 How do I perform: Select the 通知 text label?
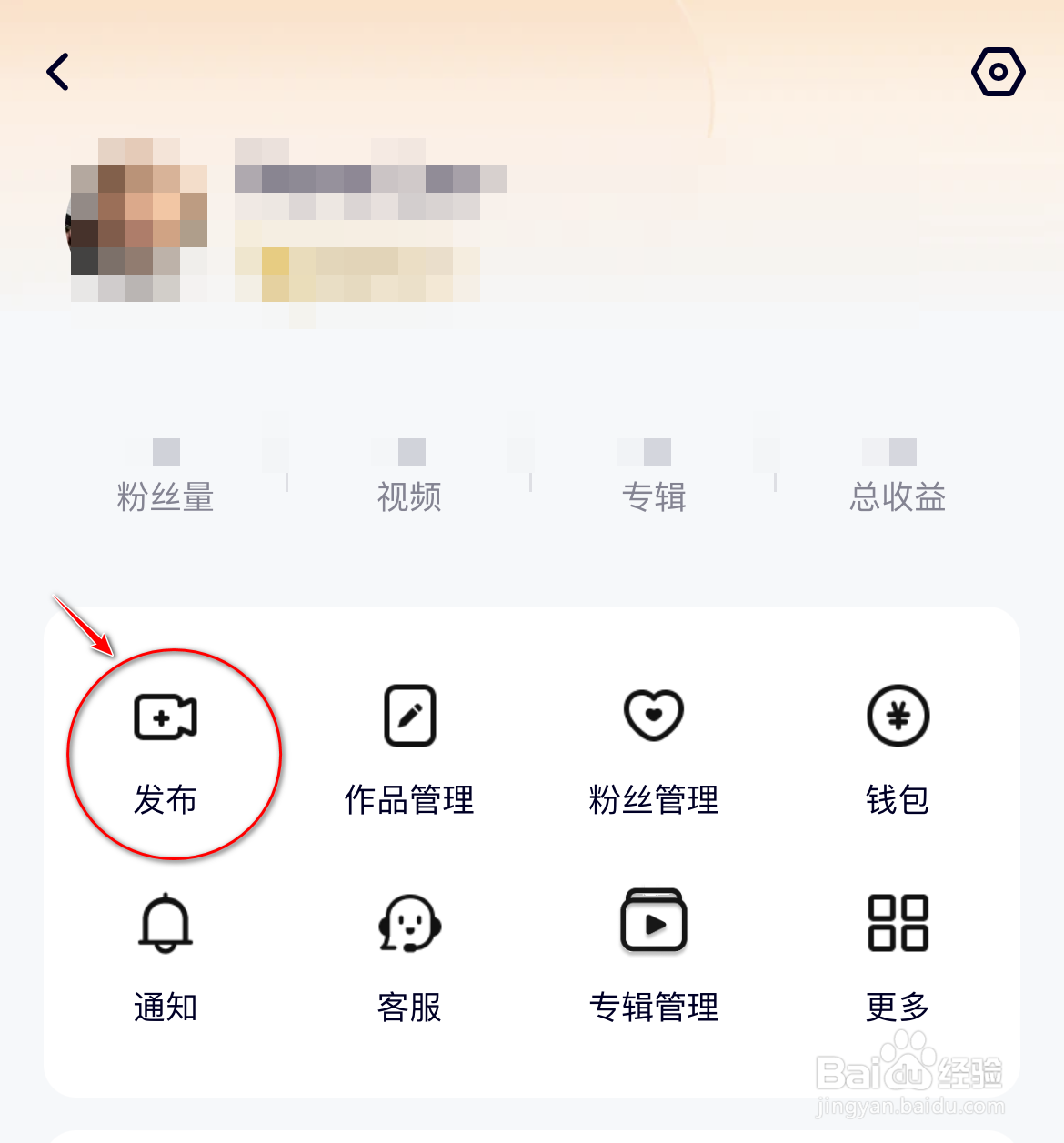166,1007
